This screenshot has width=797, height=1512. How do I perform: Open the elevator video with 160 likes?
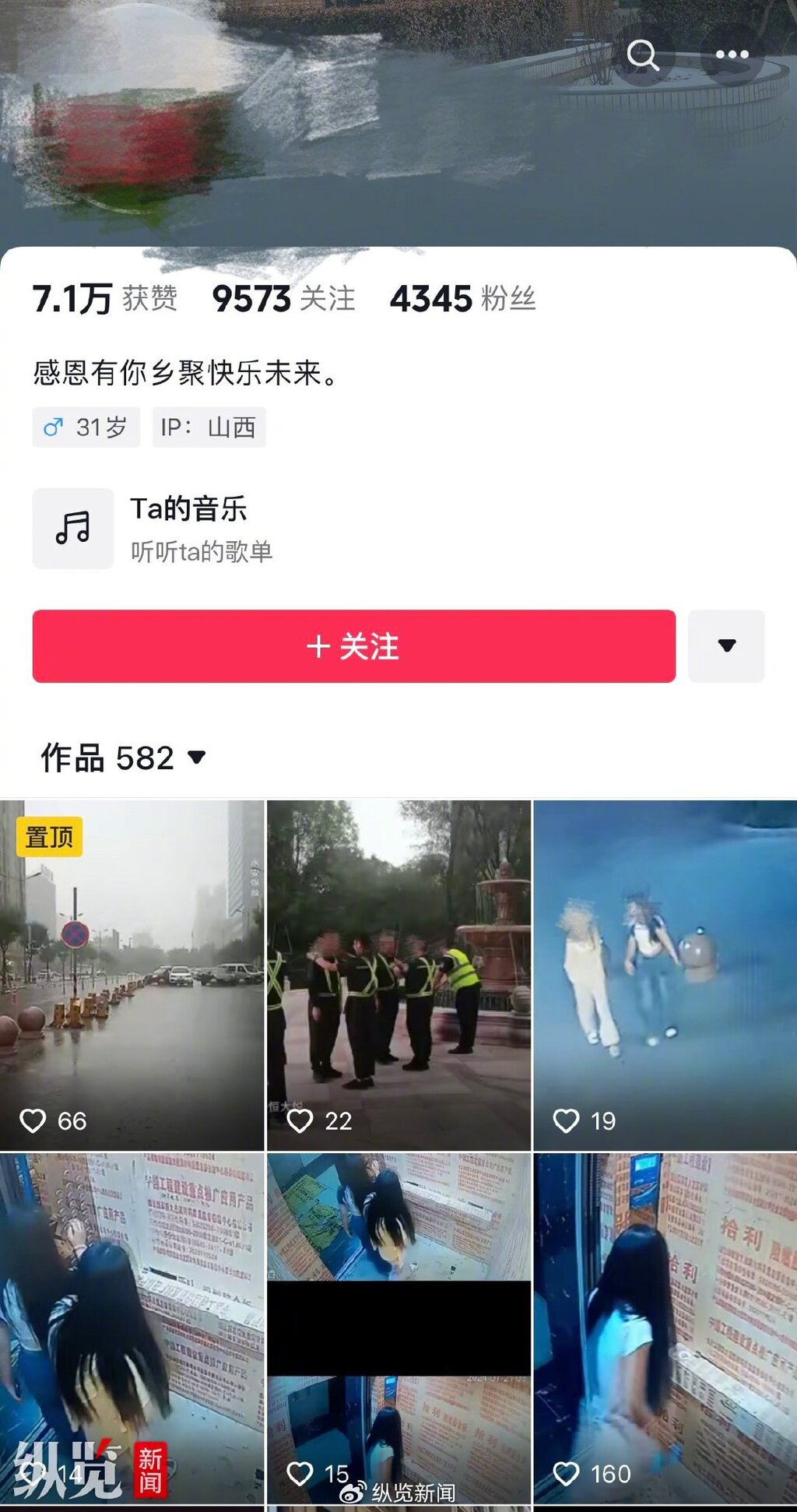[665, 1327]
